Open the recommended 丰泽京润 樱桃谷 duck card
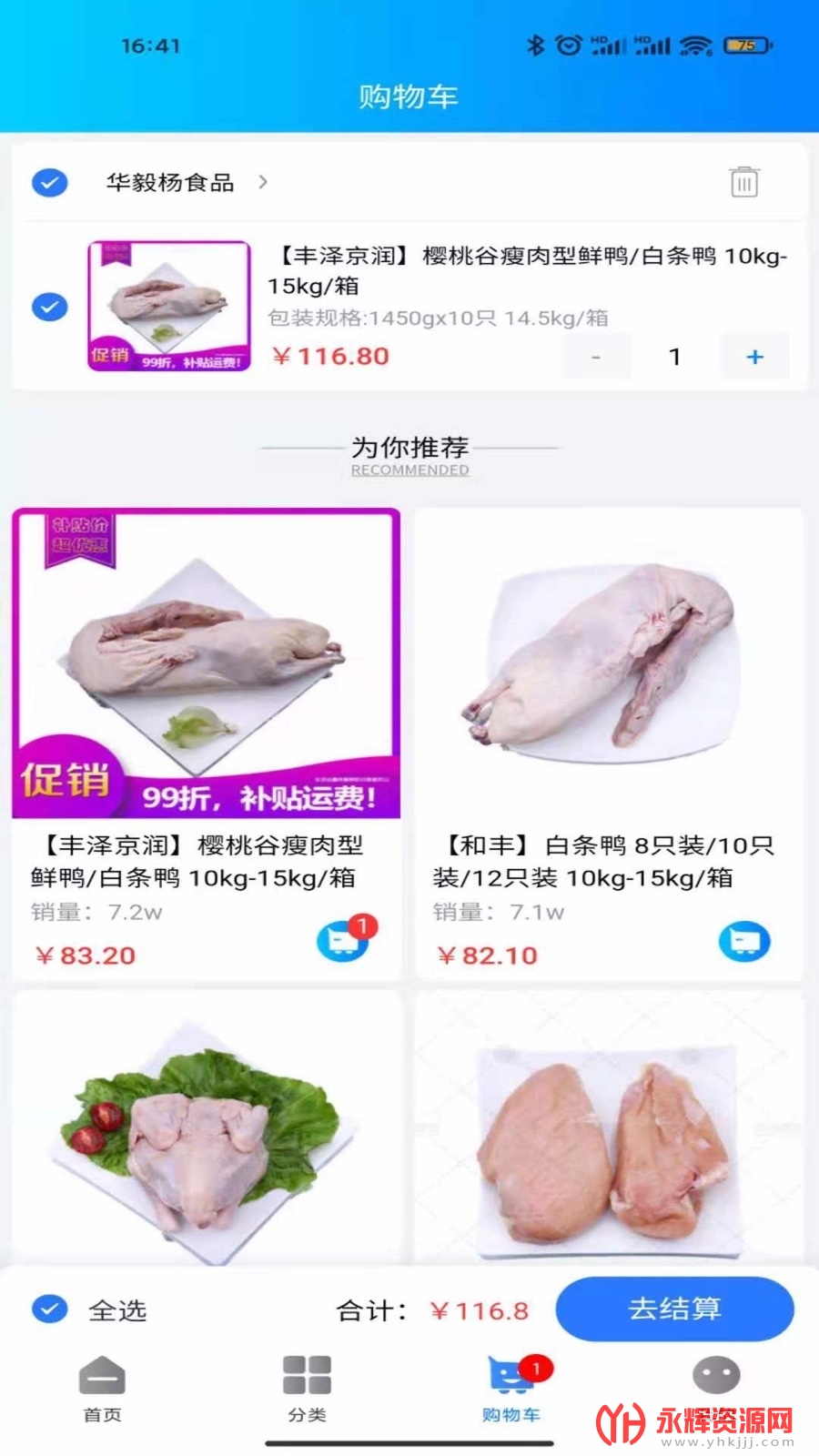The height and width of the screenshot is (1456, 819). pyautogui.click(x=207, y=664)
